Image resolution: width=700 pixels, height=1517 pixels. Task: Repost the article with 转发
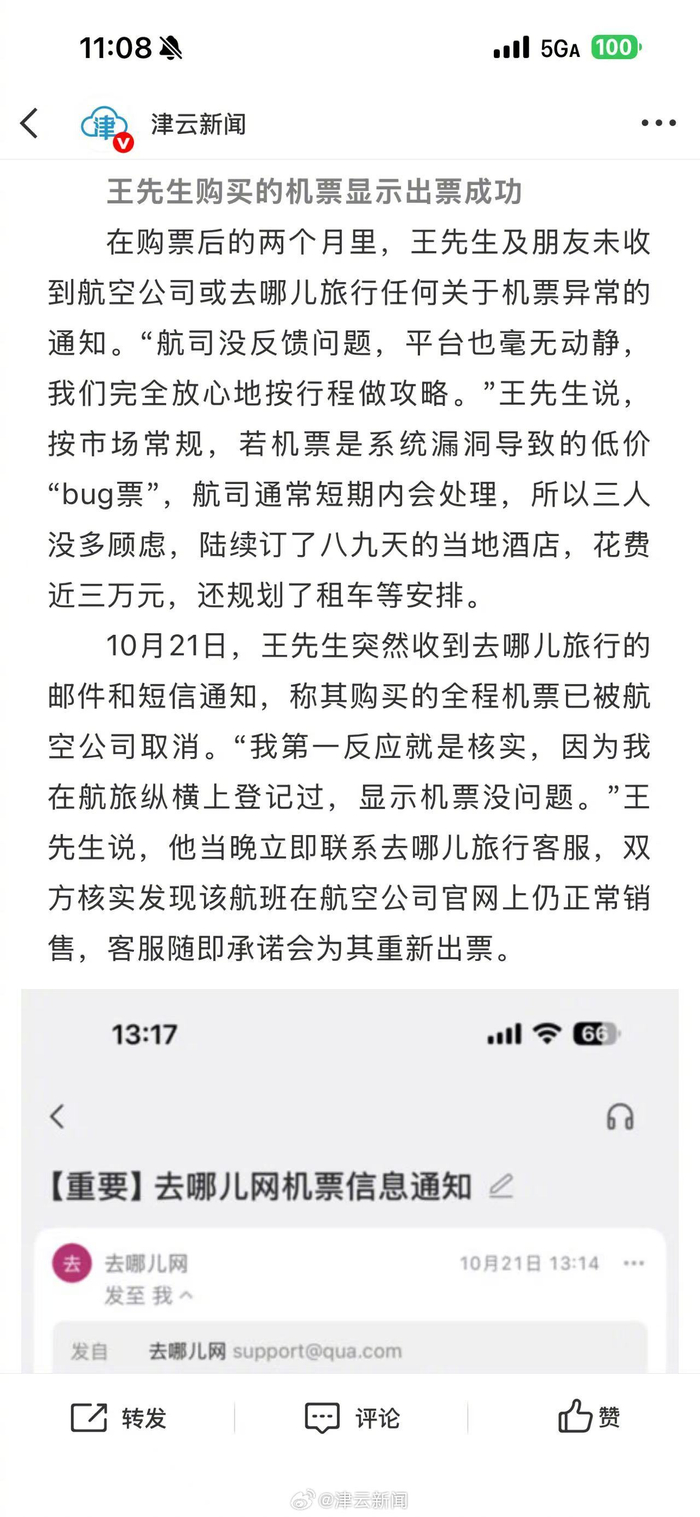click(118, 1417)
